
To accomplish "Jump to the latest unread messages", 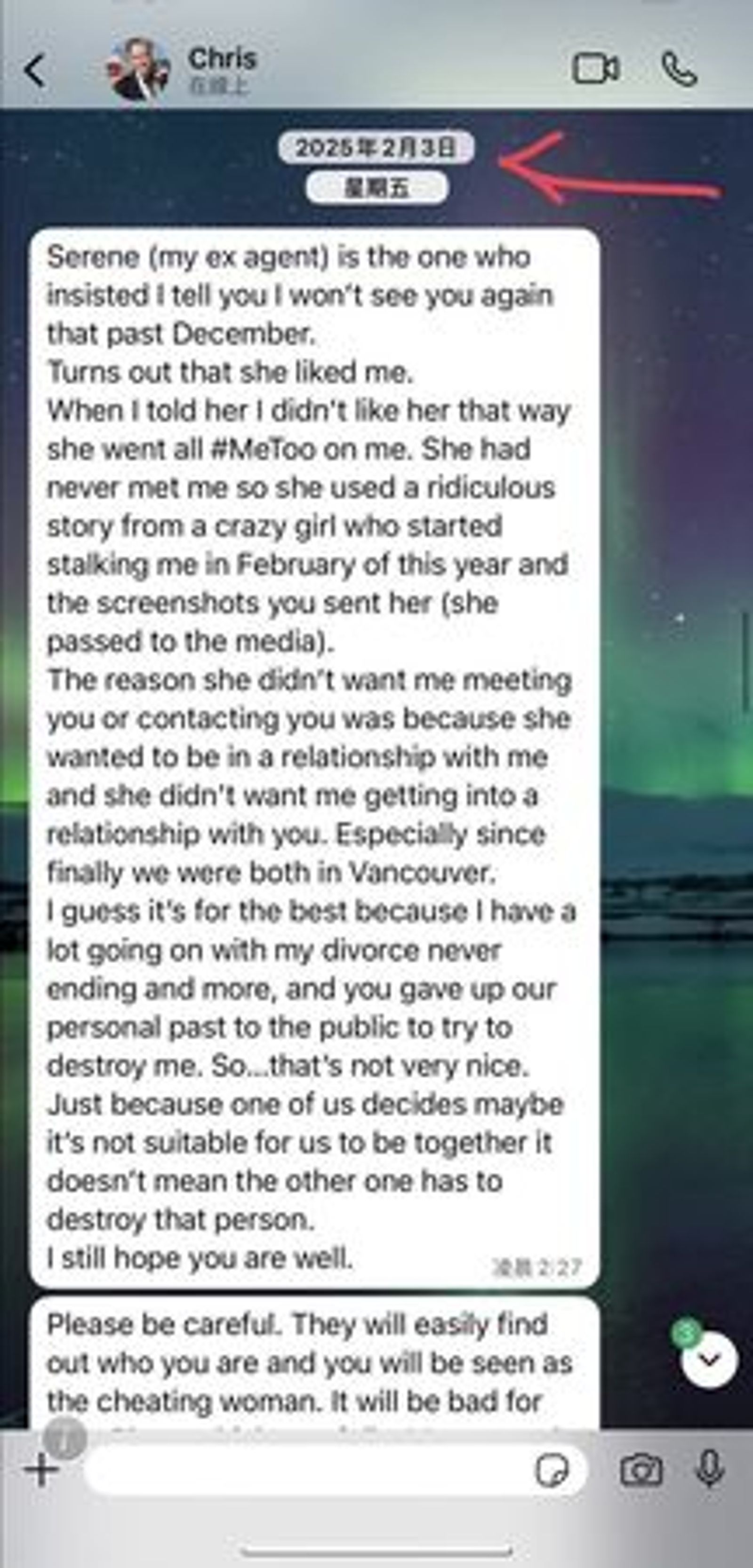I will point(709,1360).
